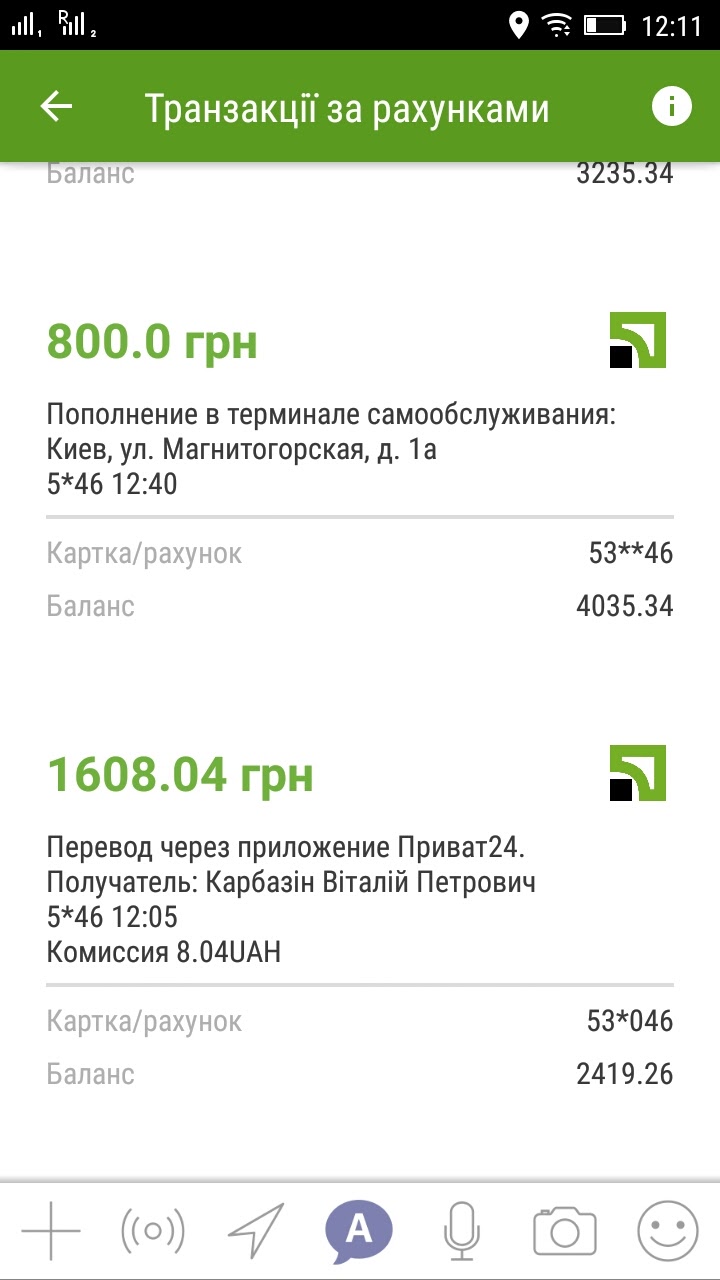Go back using the arrow in the header
Screen dimensions: 720x1280
(56, 107)
